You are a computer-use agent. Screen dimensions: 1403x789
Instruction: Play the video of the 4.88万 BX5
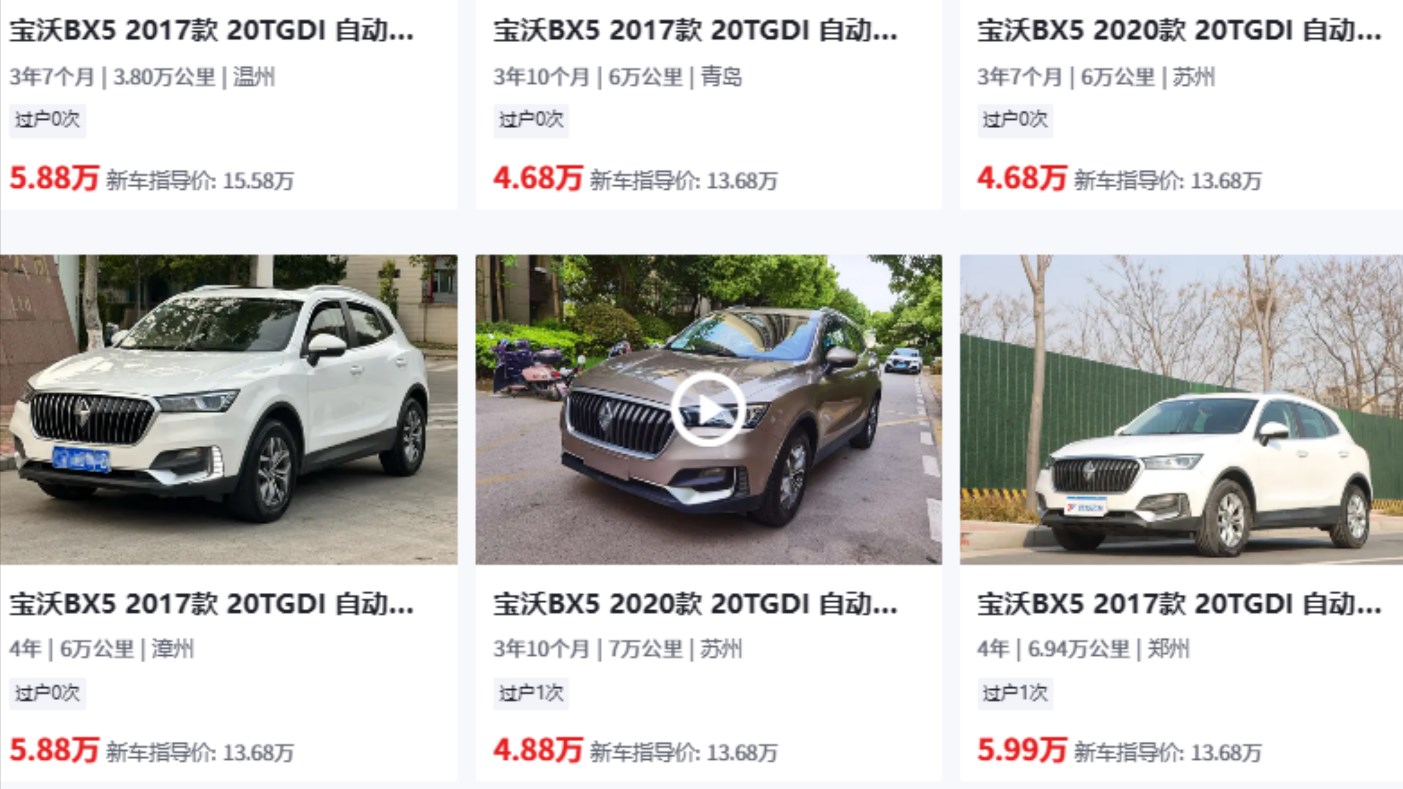[x=708, y=409]
